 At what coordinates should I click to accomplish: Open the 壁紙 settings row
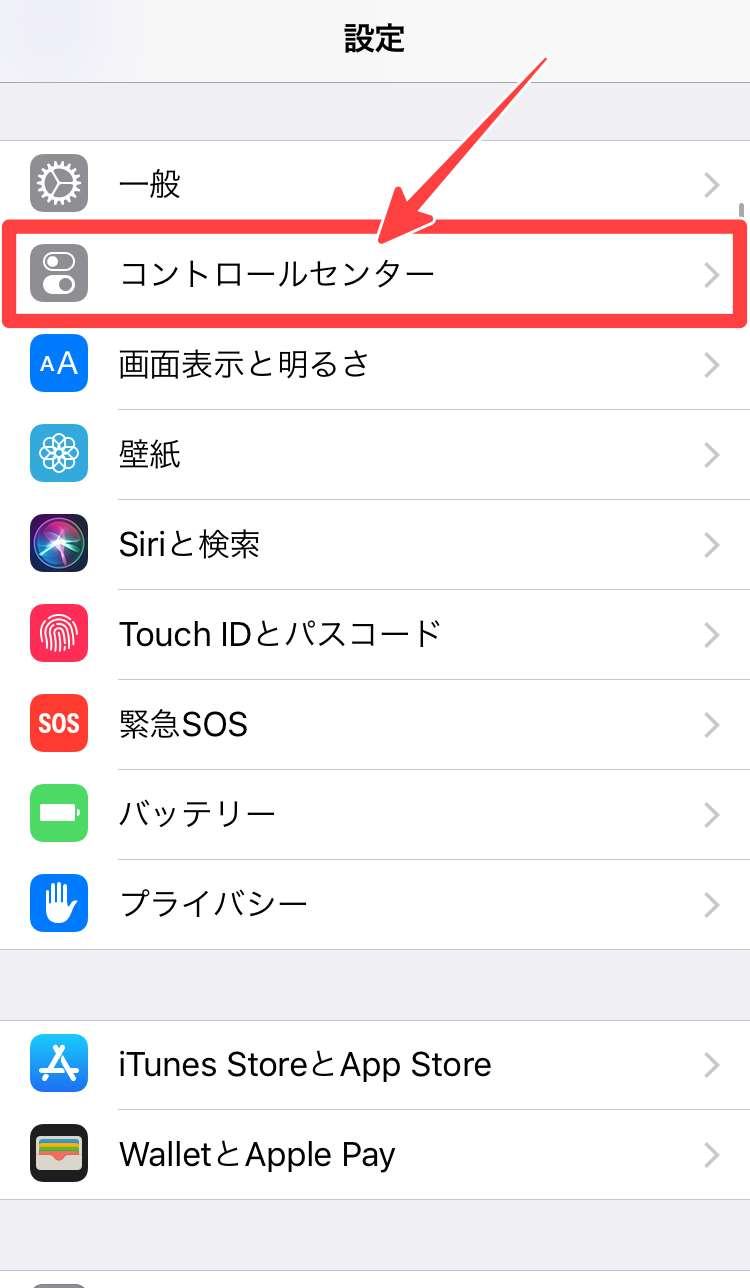pyautogui.click(x=375, y=455)
